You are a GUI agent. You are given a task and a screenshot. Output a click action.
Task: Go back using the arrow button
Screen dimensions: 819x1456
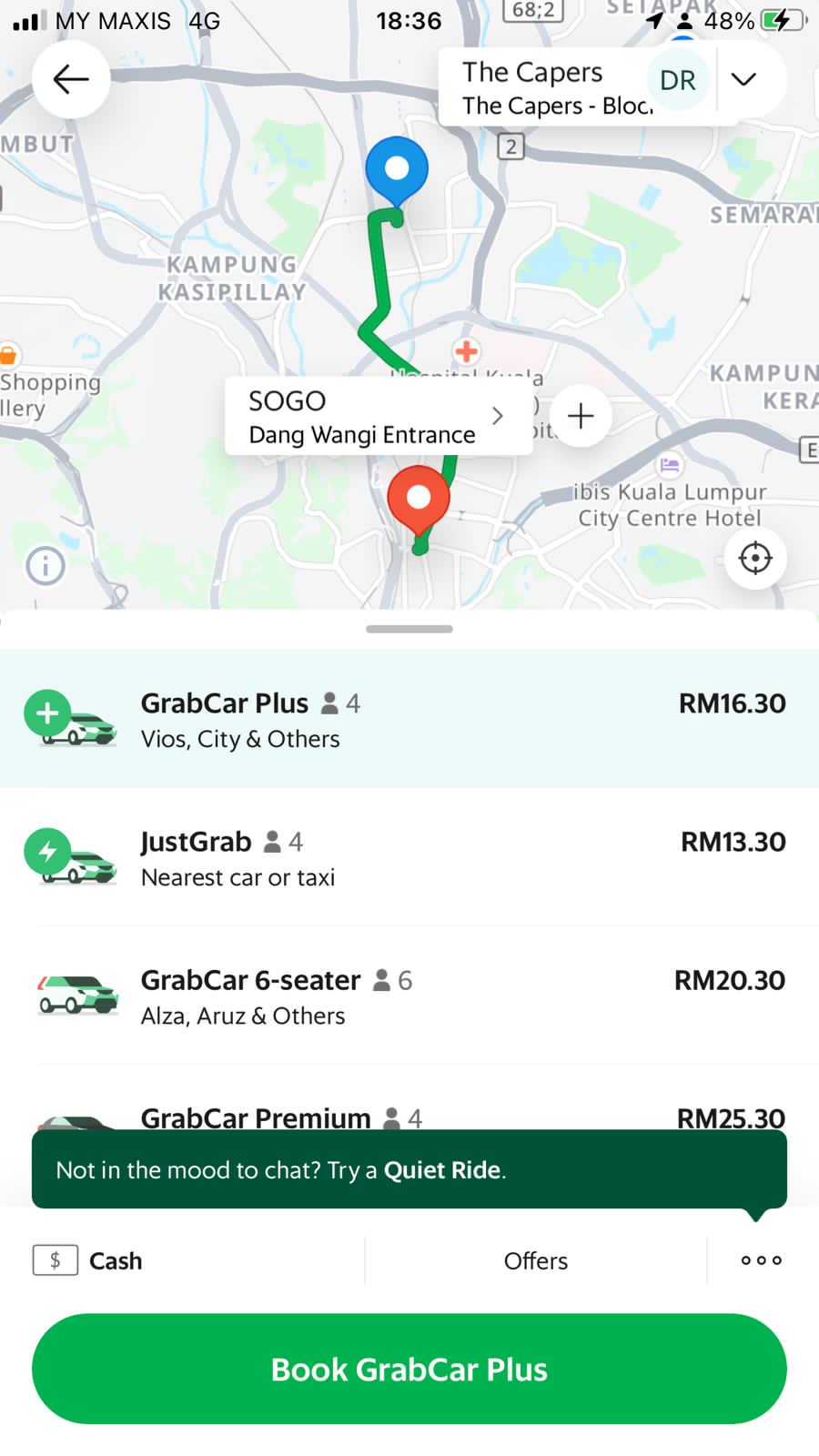71,79
